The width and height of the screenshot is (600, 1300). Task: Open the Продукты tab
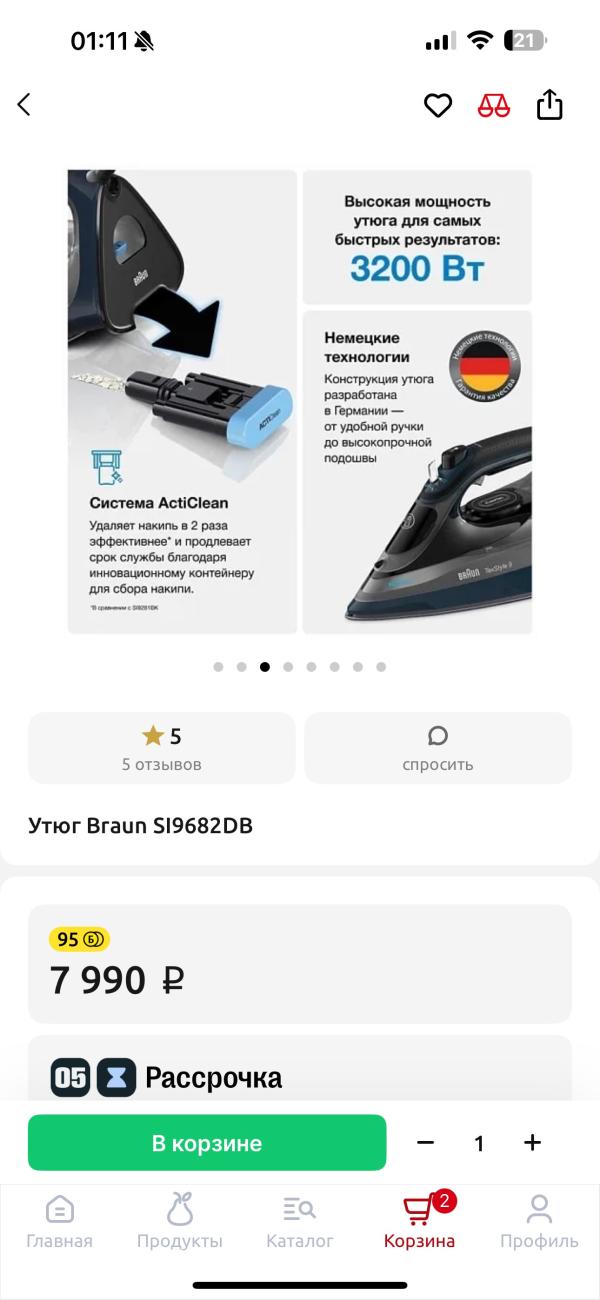point(180,1222)
